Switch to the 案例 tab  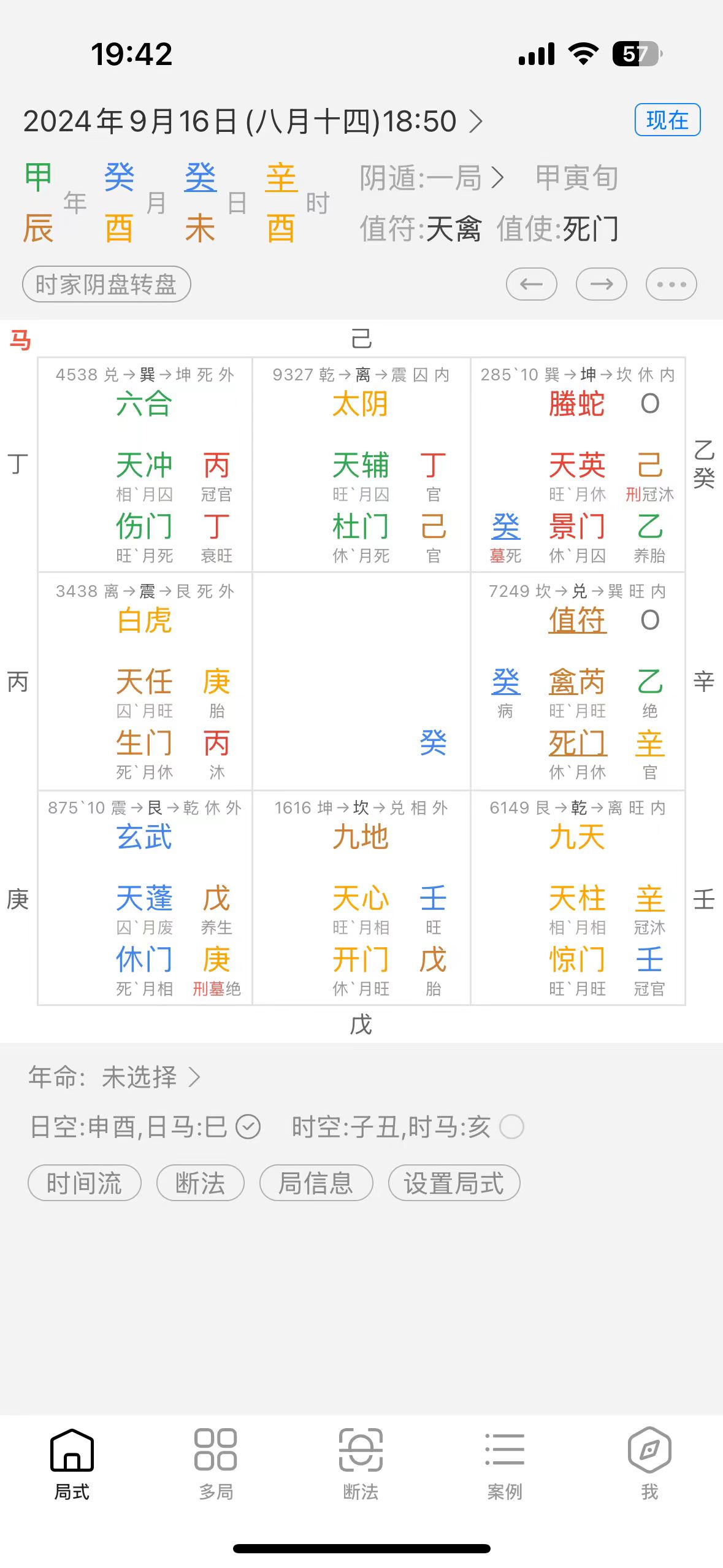505,1464
